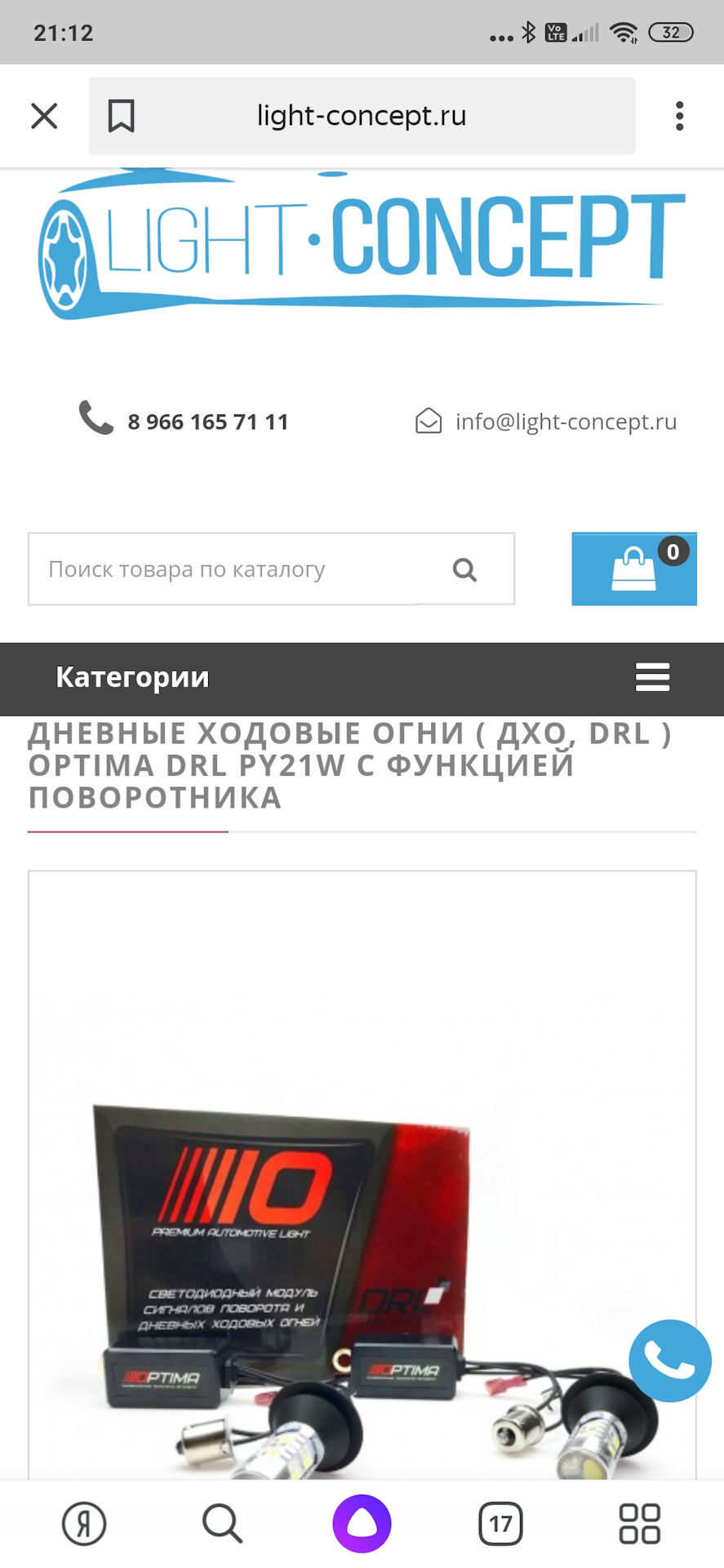Open the browser overflow menu

pyautogui.click(x=679, y=116)
